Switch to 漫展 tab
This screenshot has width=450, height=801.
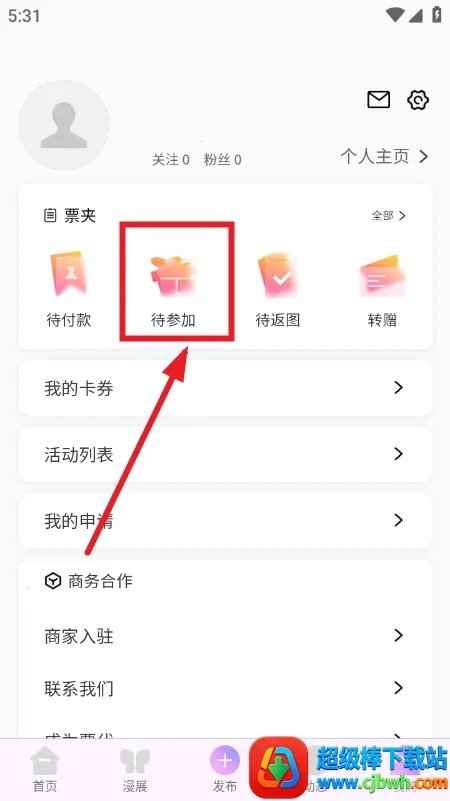pos(135,769)
